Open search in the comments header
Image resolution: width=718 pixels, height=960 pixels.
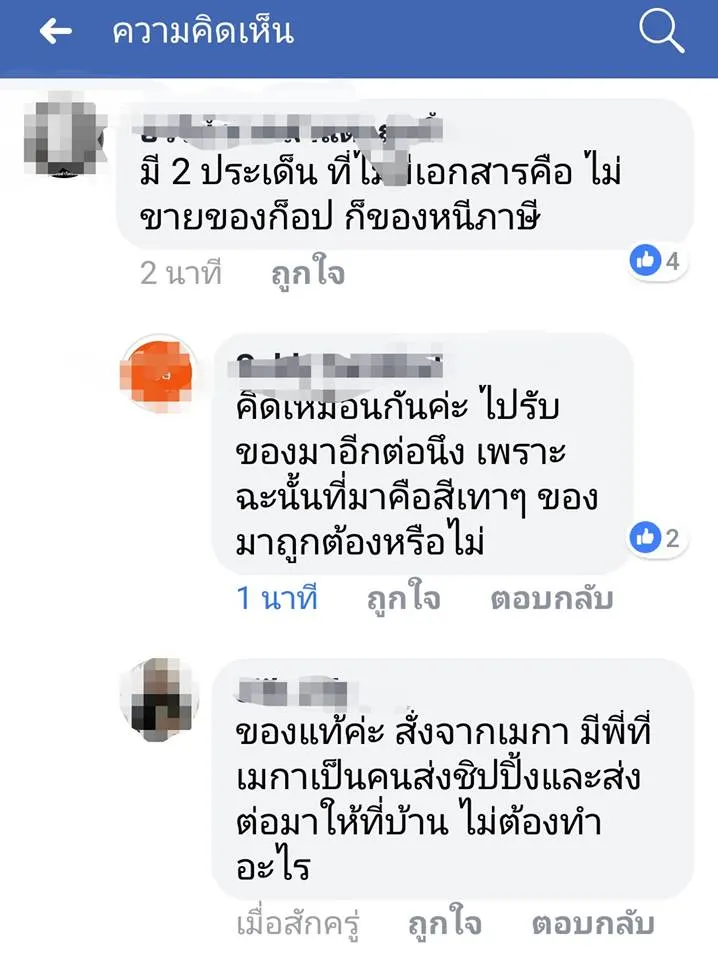(661, 33)
